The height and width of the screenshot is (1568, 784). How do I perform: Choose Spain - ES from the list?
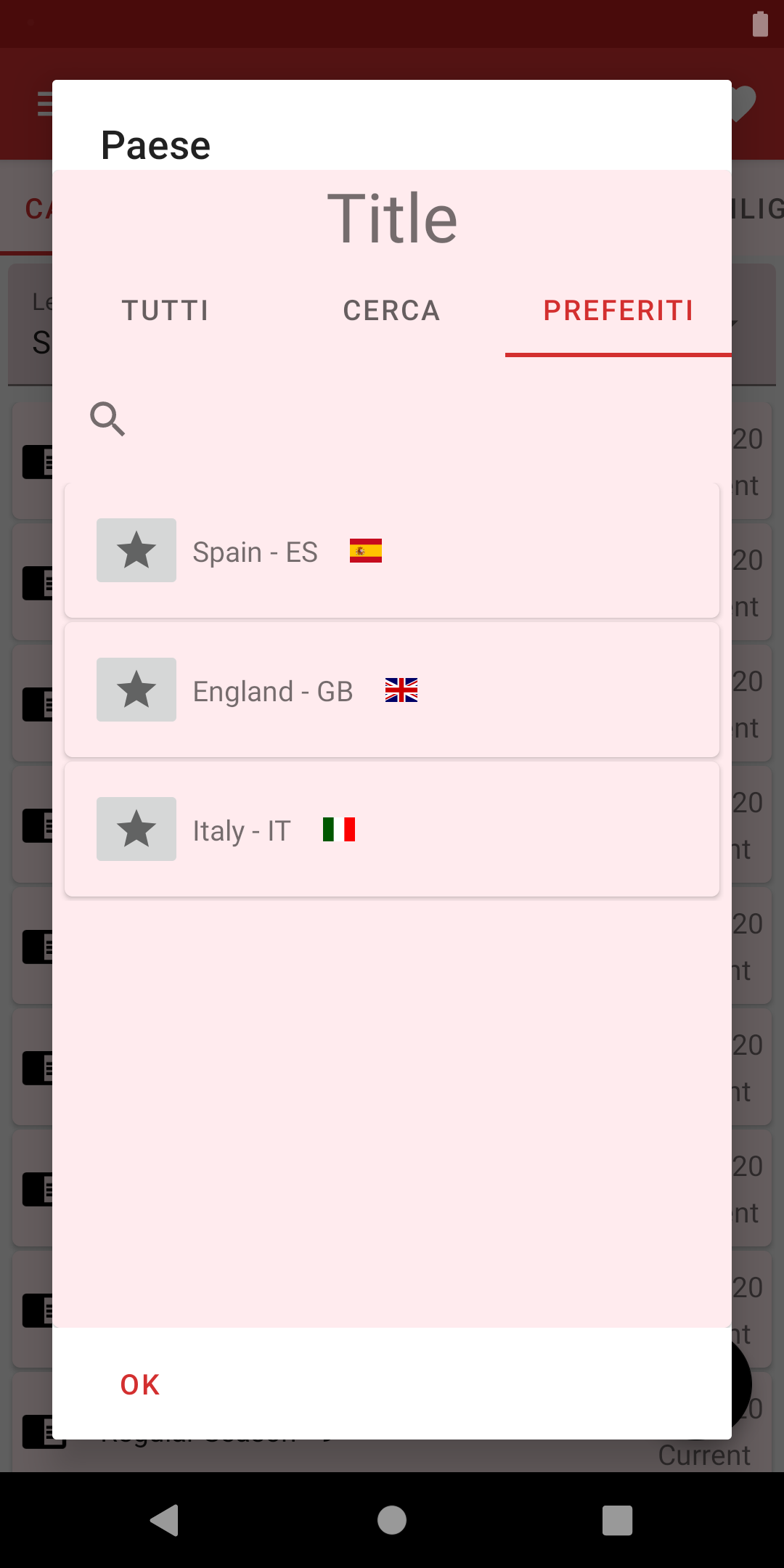[436, 552]
